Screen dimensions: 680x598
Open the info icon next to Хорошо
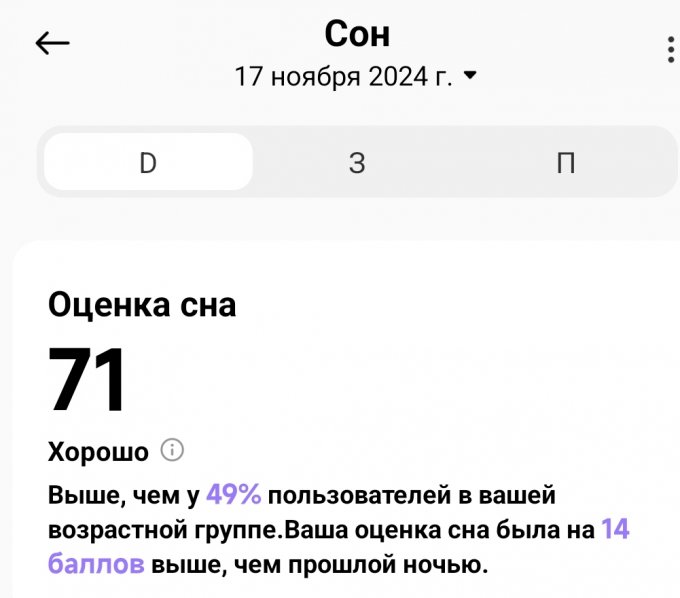[172, 451]
